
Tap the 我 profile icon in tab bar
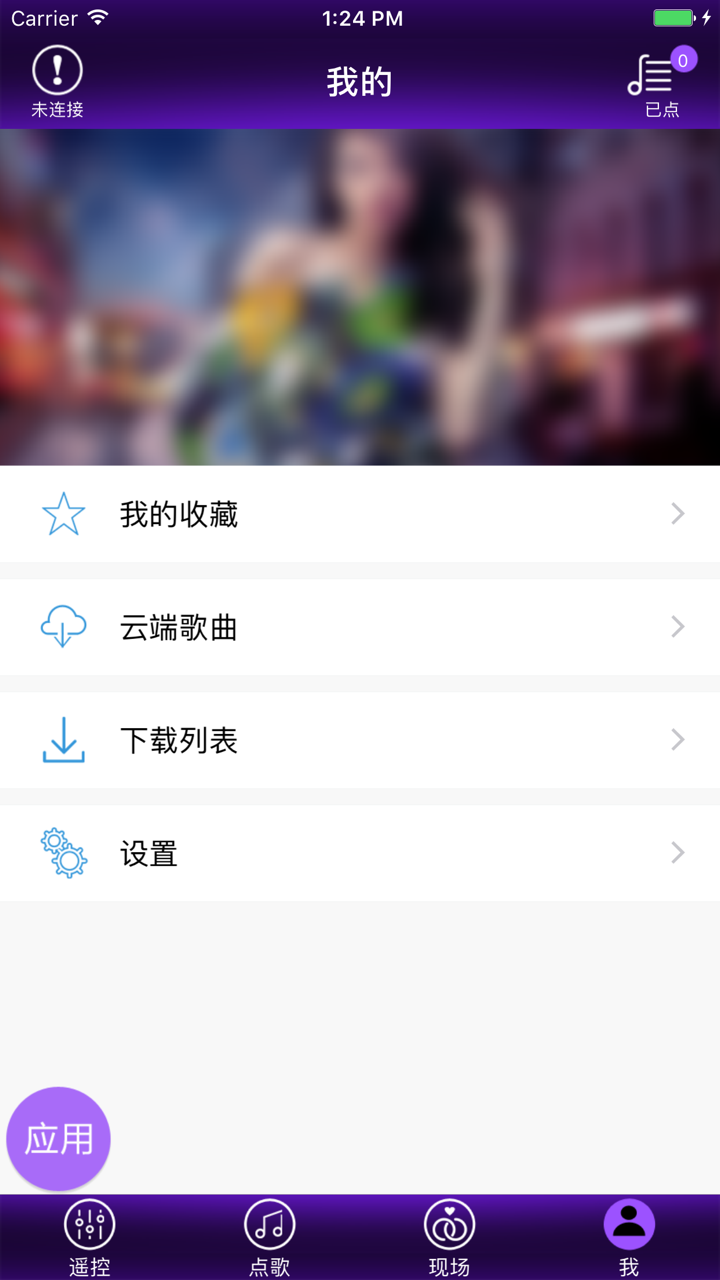click(x=629, y=1222)
